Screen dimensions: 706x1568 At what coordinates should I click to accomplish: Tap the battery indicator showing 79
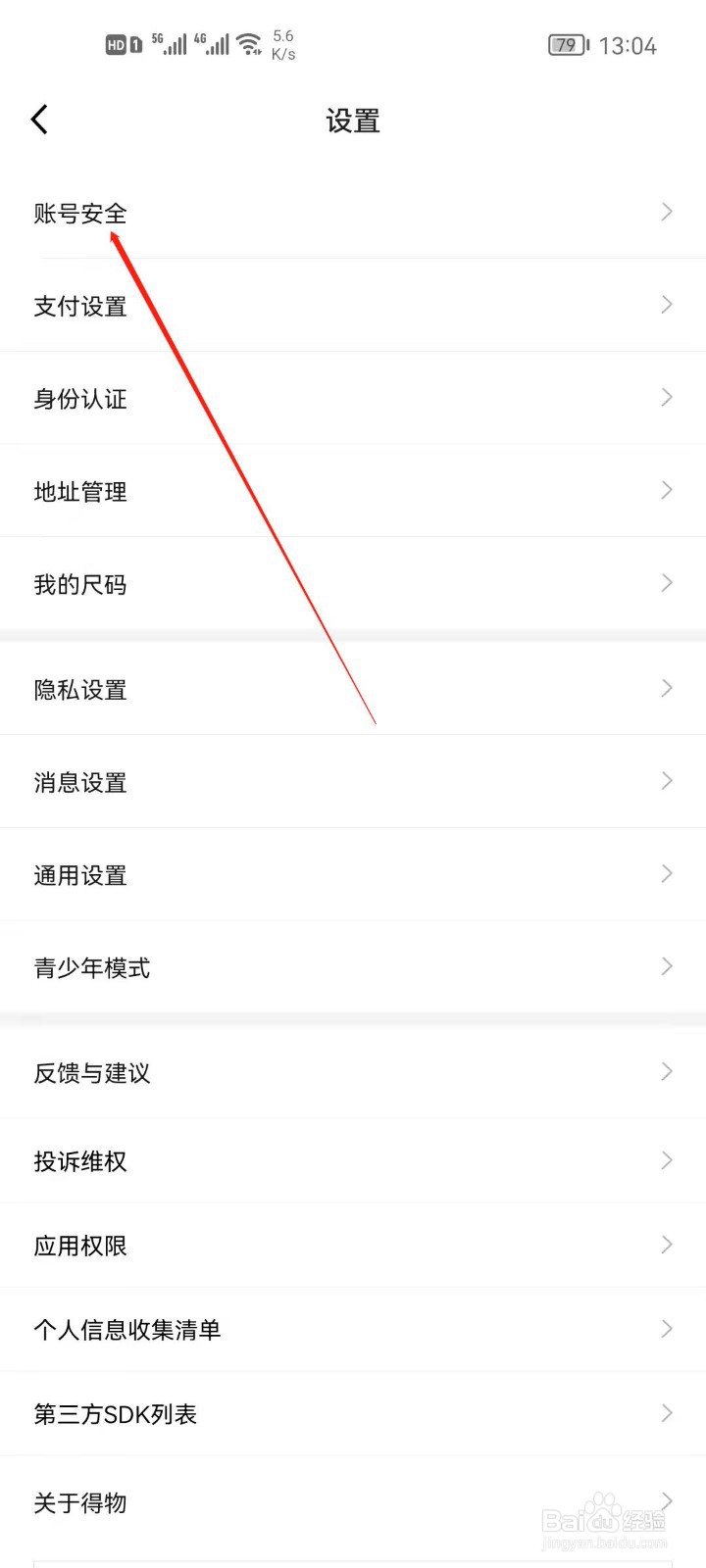(567, 45)
